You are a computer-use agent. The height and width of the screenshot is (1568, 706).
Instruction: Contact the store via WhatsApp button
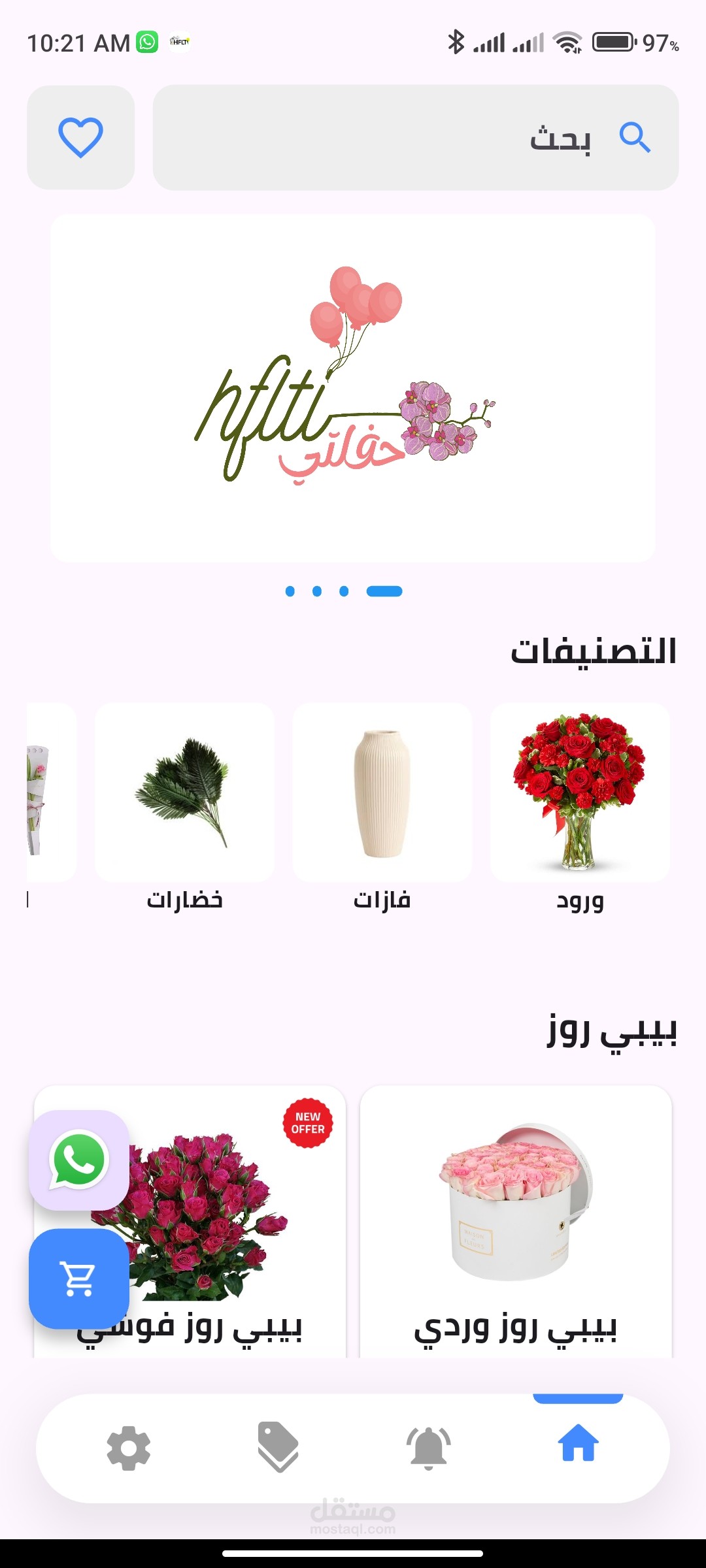pos(78,1160)
